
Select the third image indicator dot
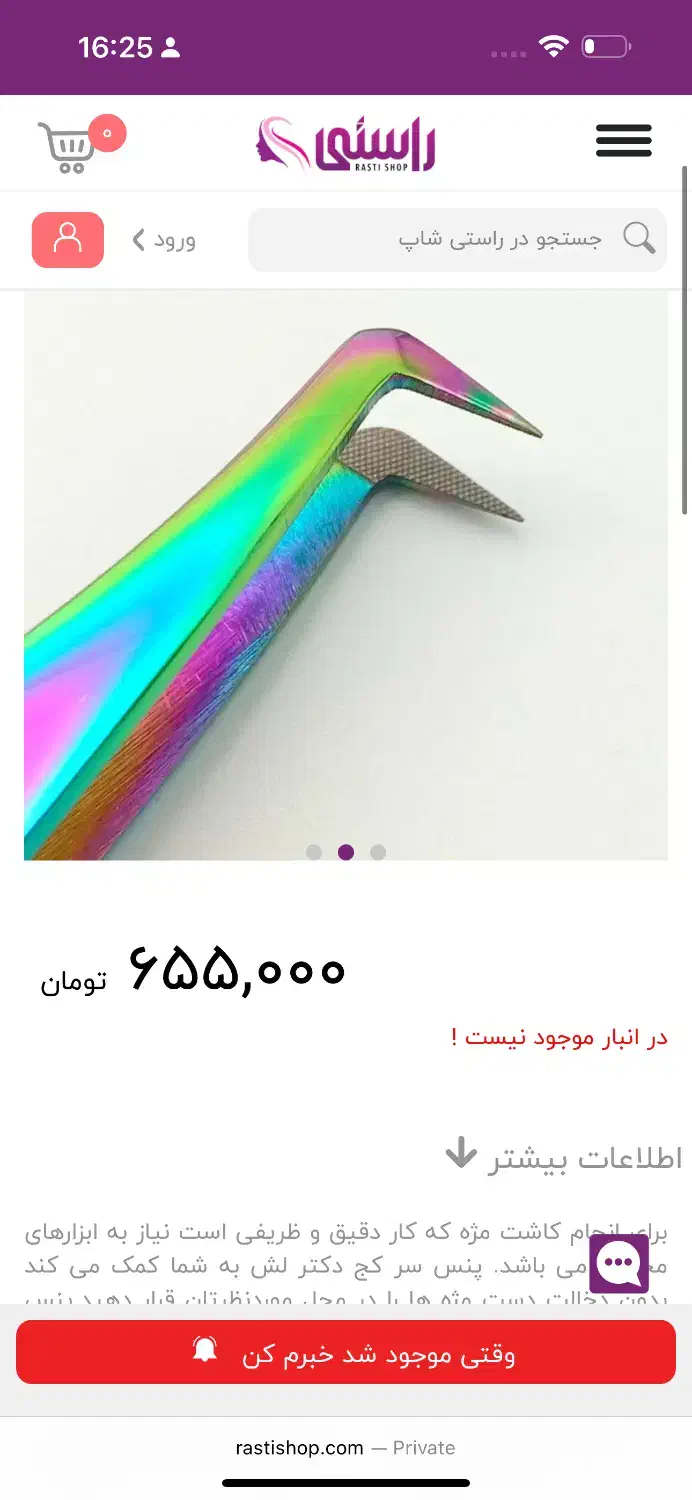[x=378, y=853]
